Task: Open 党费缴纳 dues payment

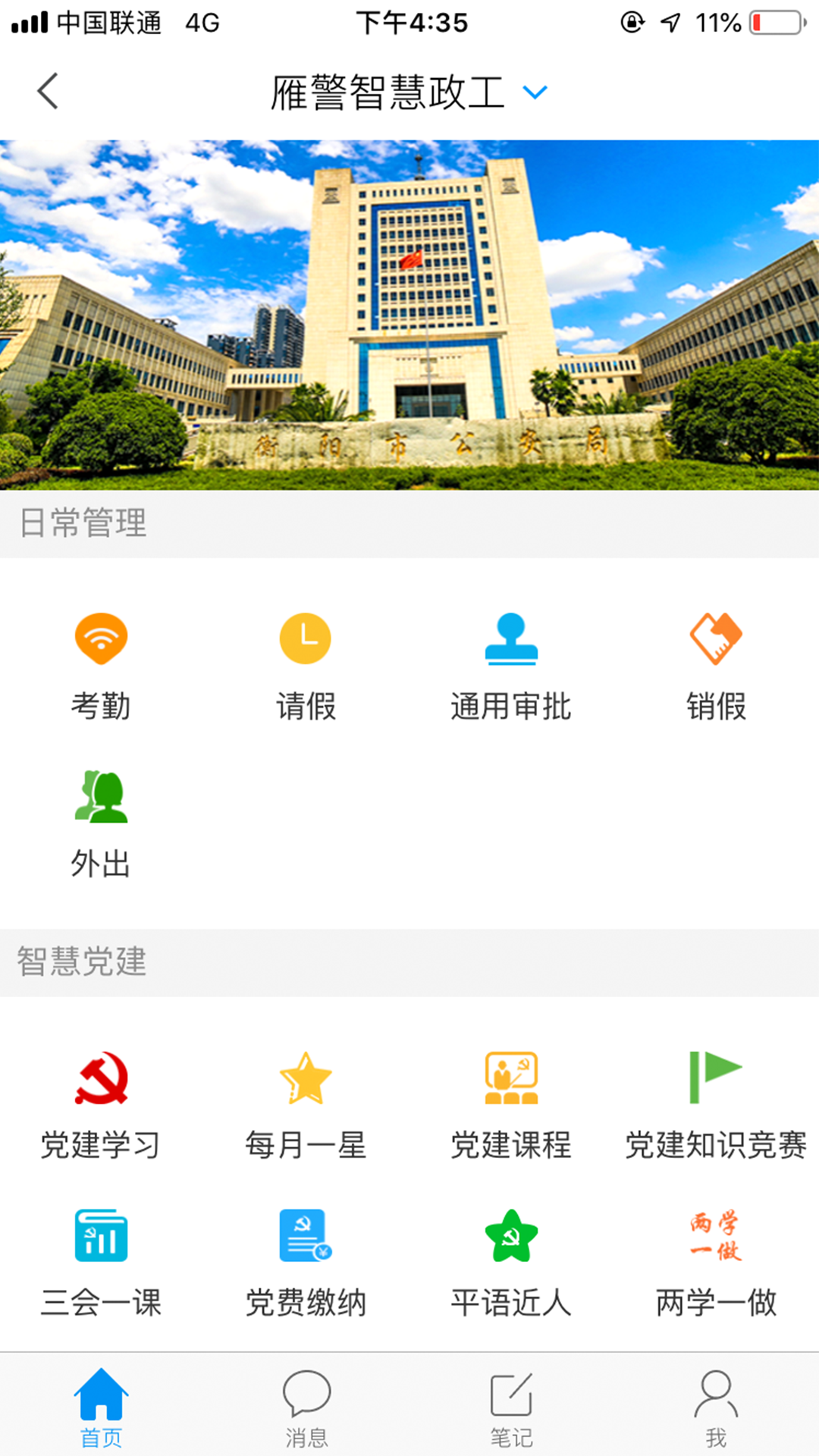Action: click(306, 1262)
